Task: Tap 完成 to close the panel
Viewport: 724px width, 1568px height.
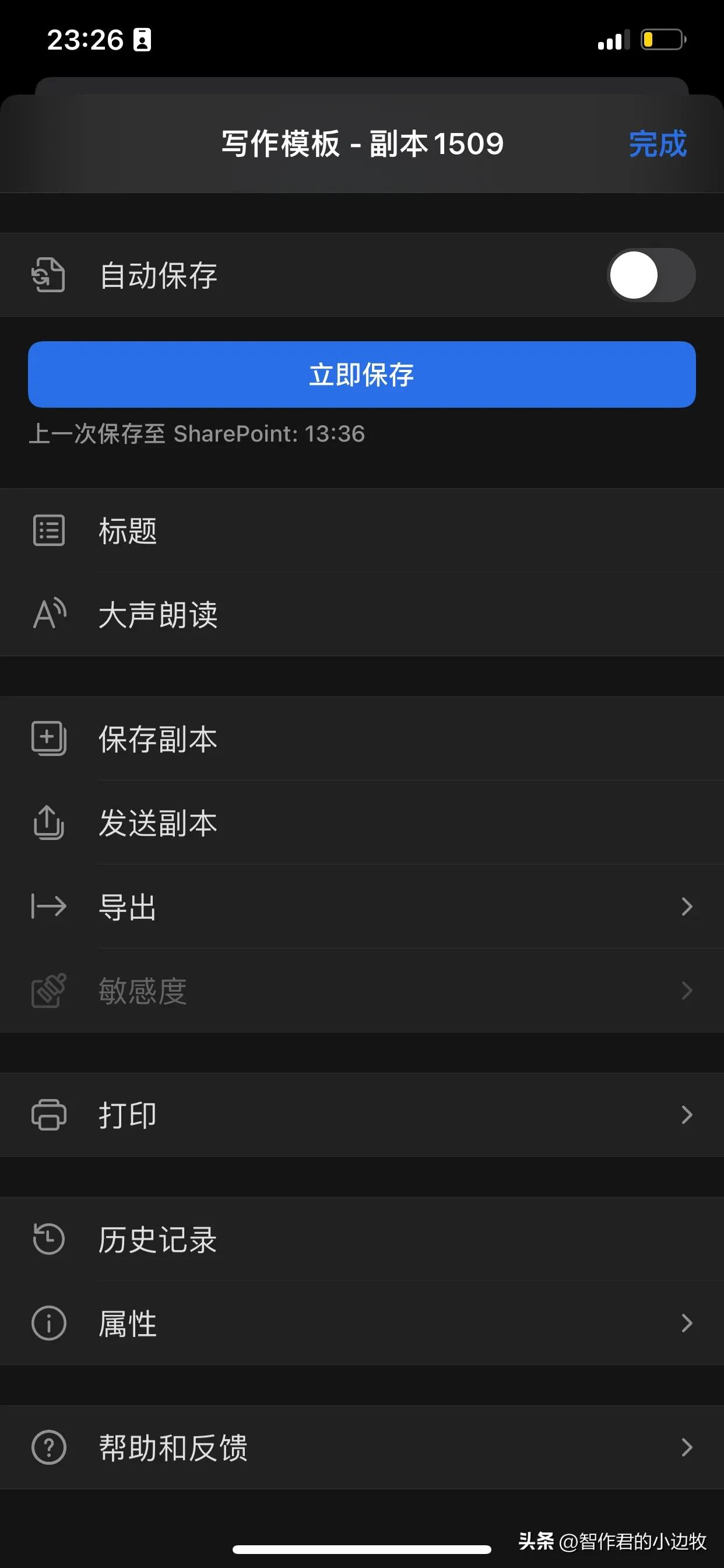Action: point(658,144)
